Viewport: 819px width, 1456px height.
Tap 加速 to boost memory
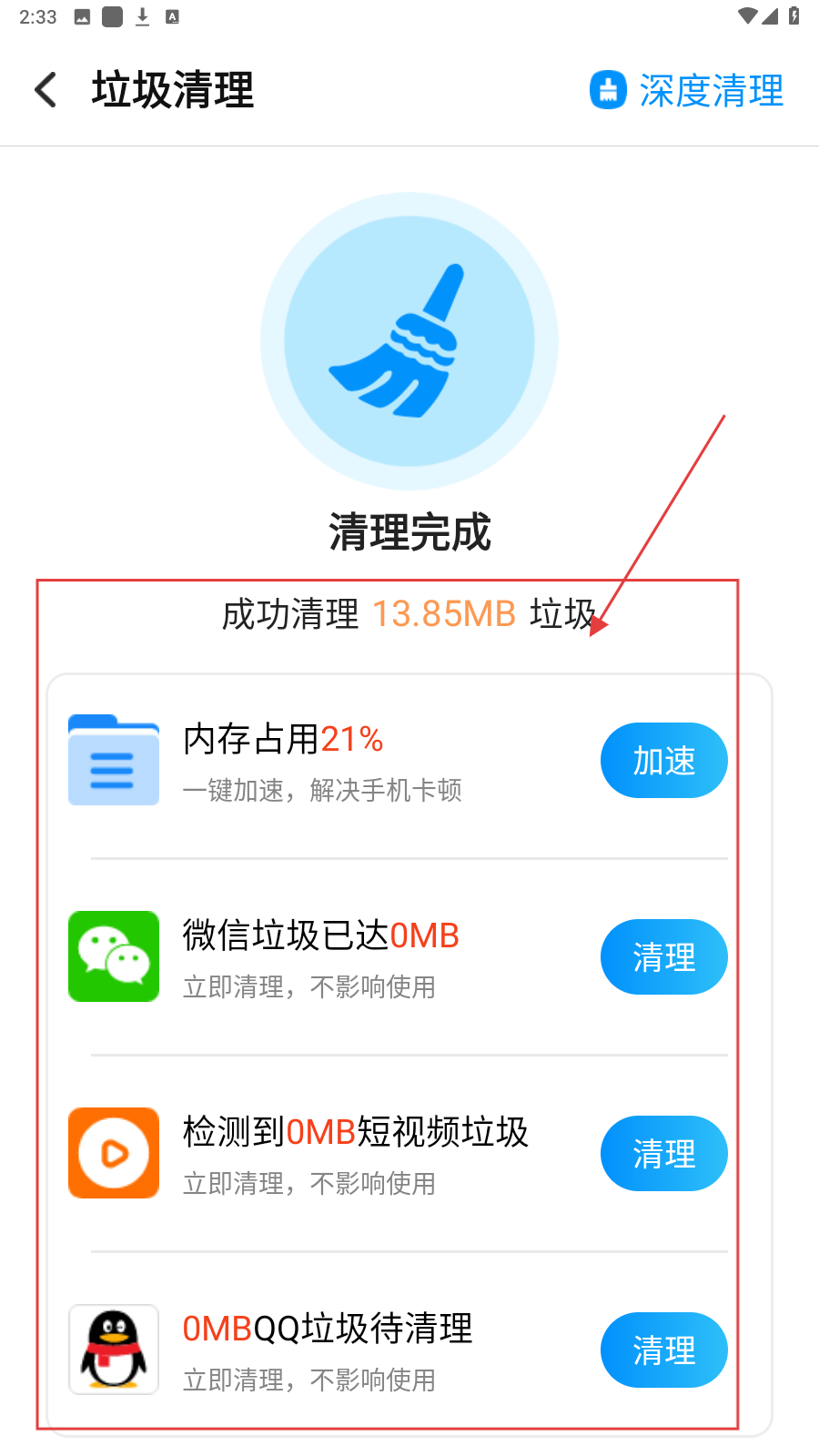[x=663, y=760]
